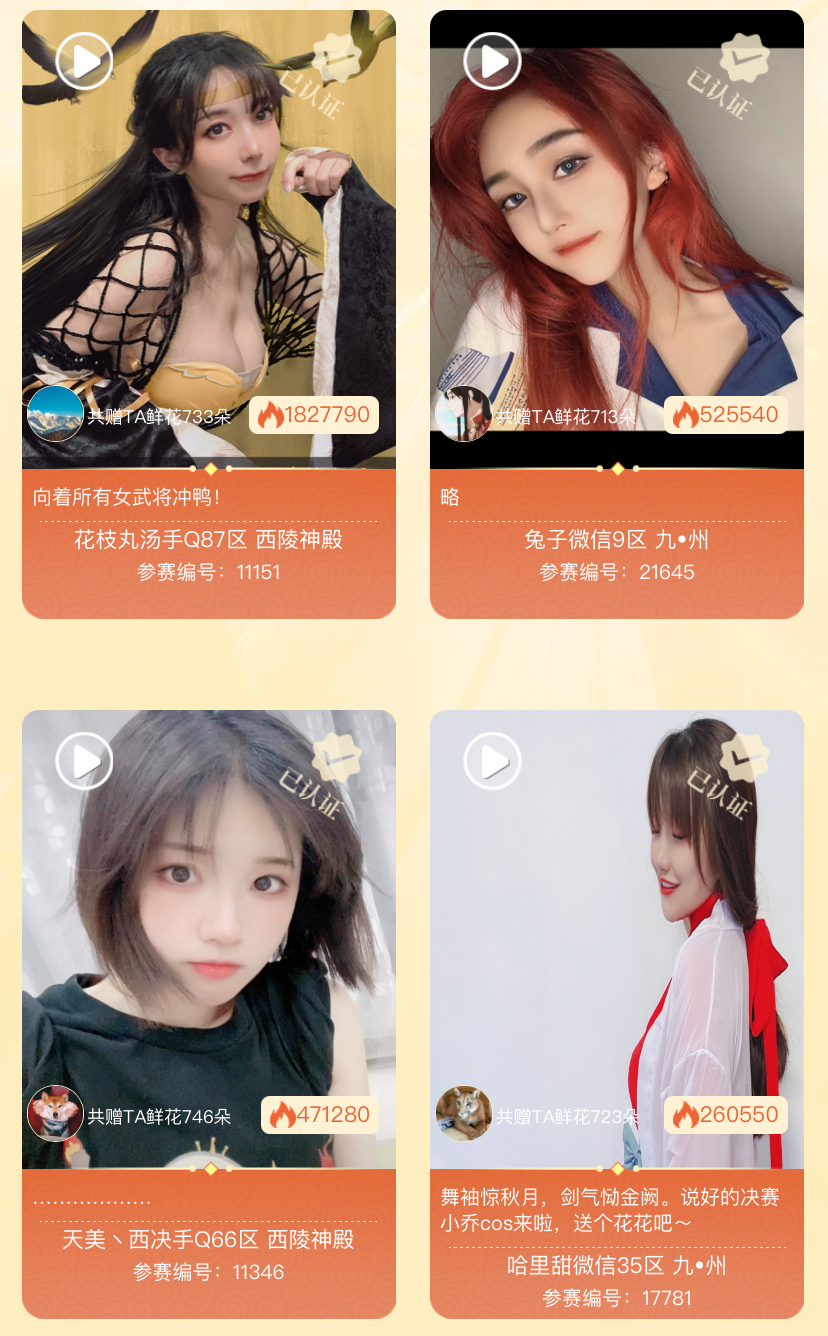This screenshot has width=828, height=1336.
Task: Open 哈里甜微信35区 contestant card
Action: tap(617, 1014)
